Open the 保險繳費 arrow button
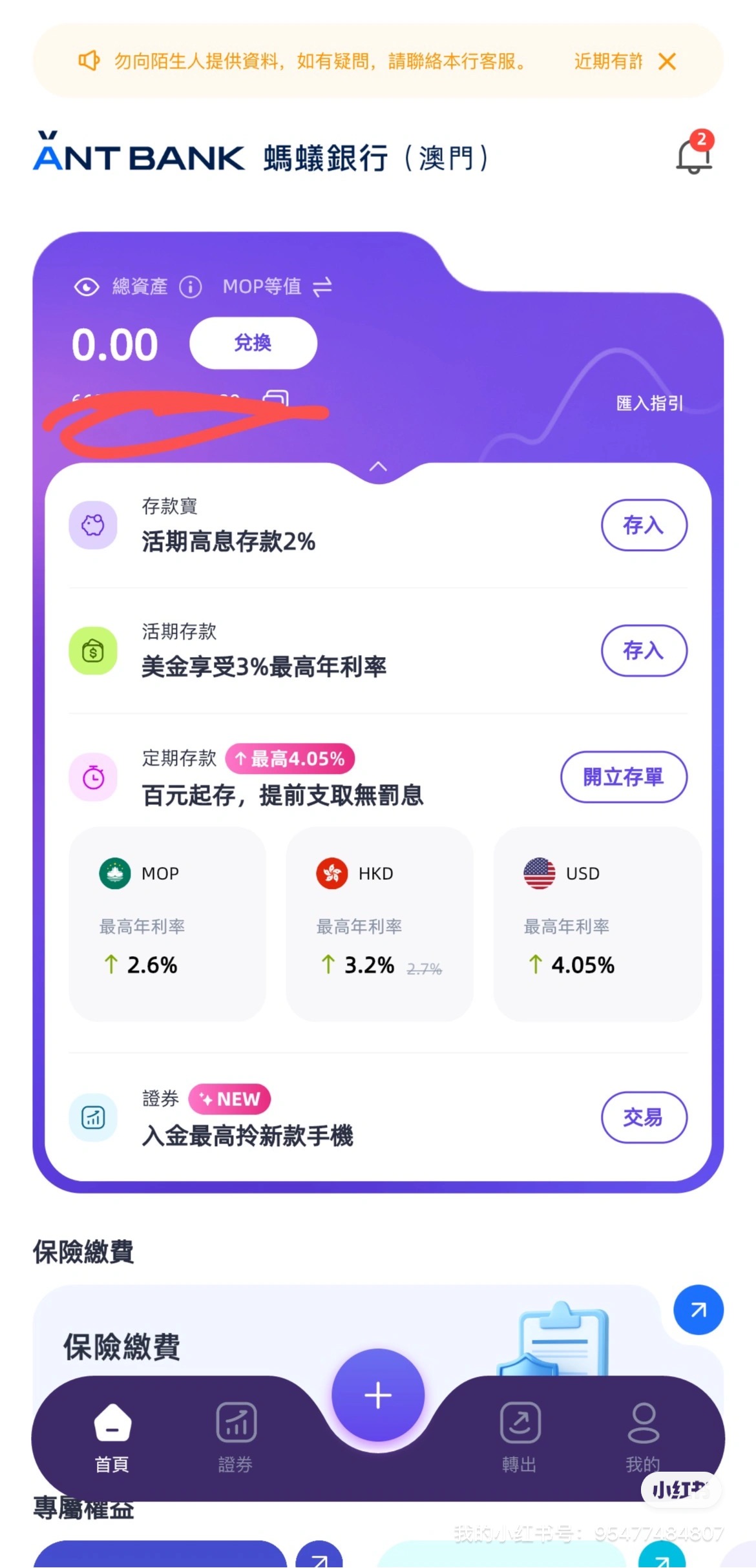Screen dimensions: 756x1568 [698, 1310]
